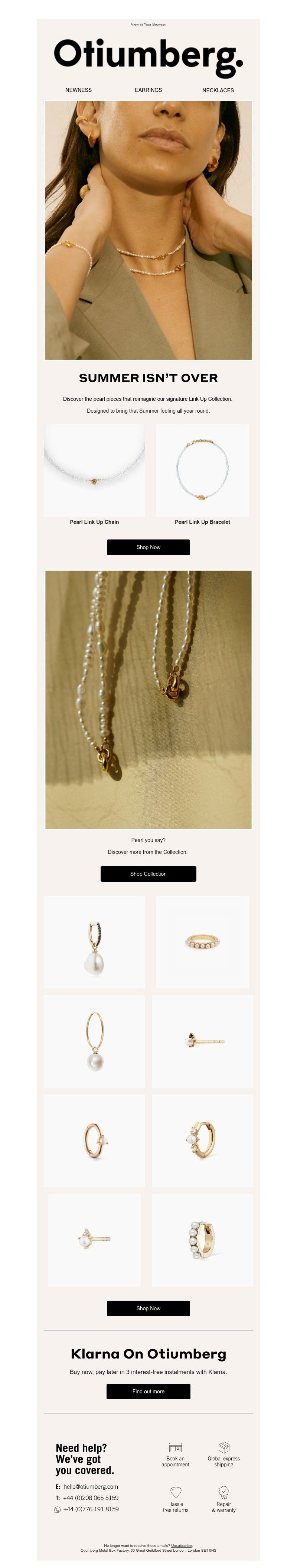Tap Shop Now under the Pearl Link Up products
297x1568 pixels.
coord(148,547)
